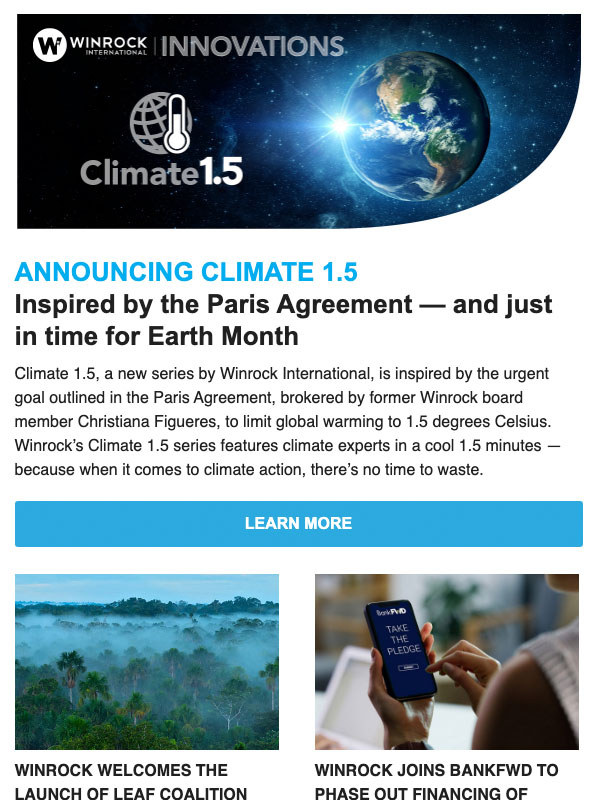Tap the Learn More button
The width and height of the screenshot is (600, 800).
(298, 523)
